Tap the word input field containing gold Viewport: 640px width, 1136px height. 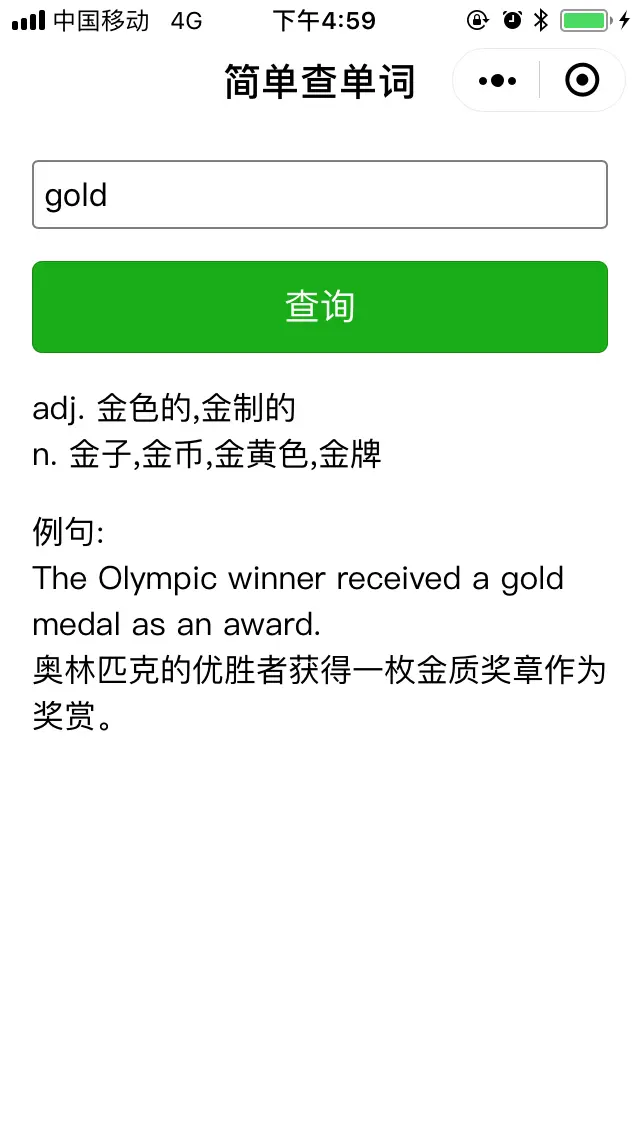click(320, 195)
